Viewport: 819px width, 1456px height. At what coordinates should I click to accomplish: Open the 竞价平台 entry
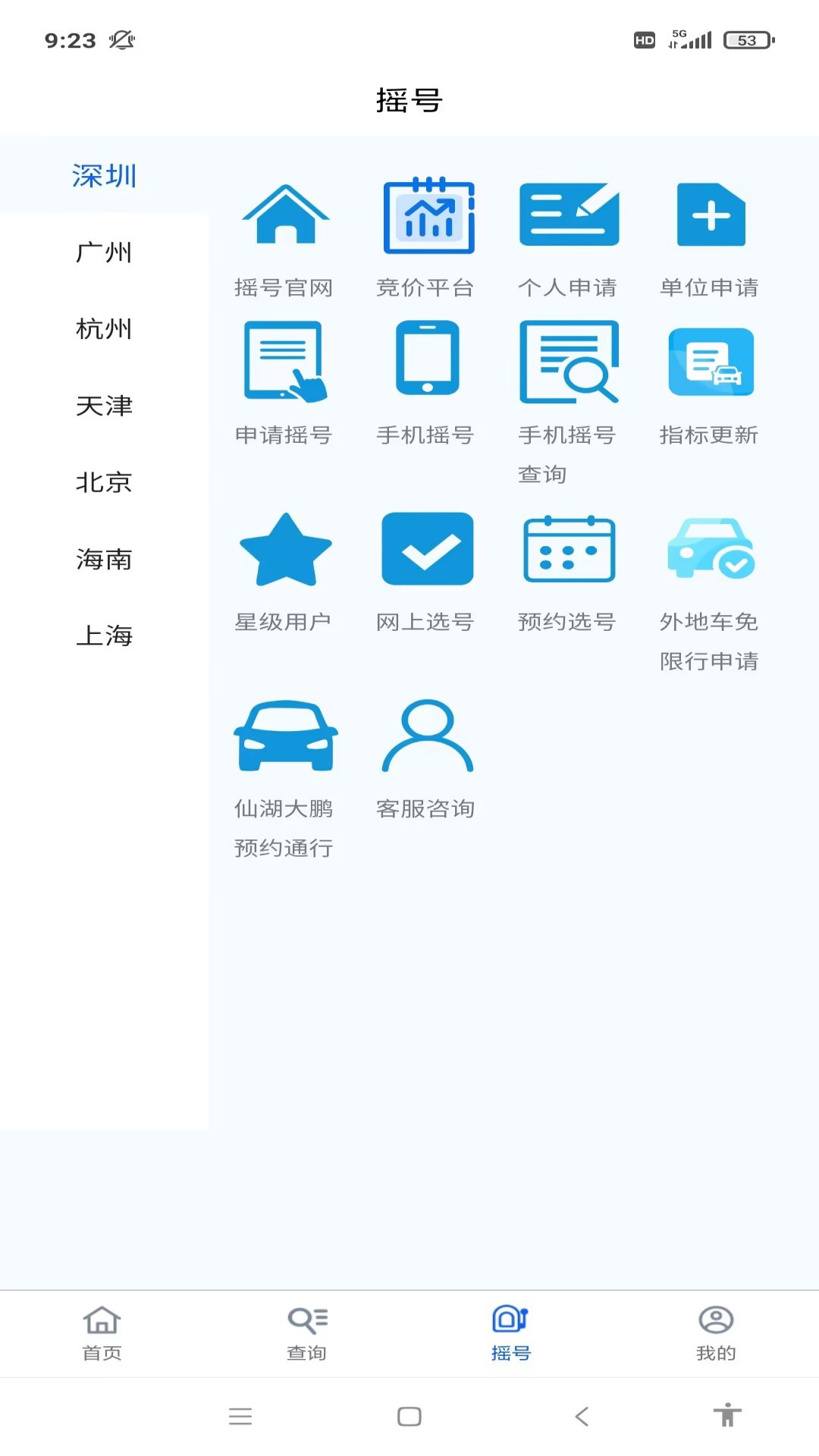(427, 237)
